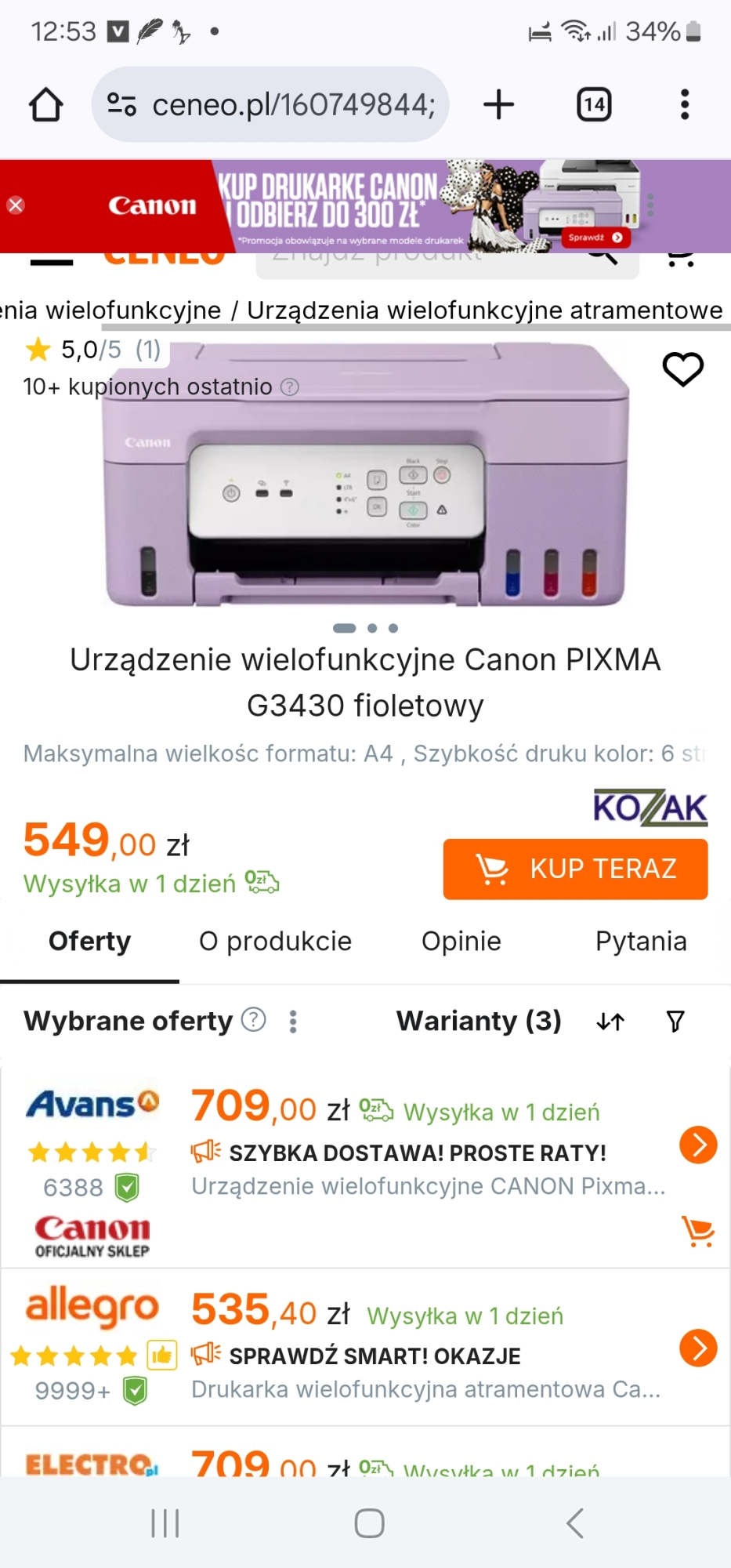
Task: Show the 14 open tabs
Action: tap(594, 104)
